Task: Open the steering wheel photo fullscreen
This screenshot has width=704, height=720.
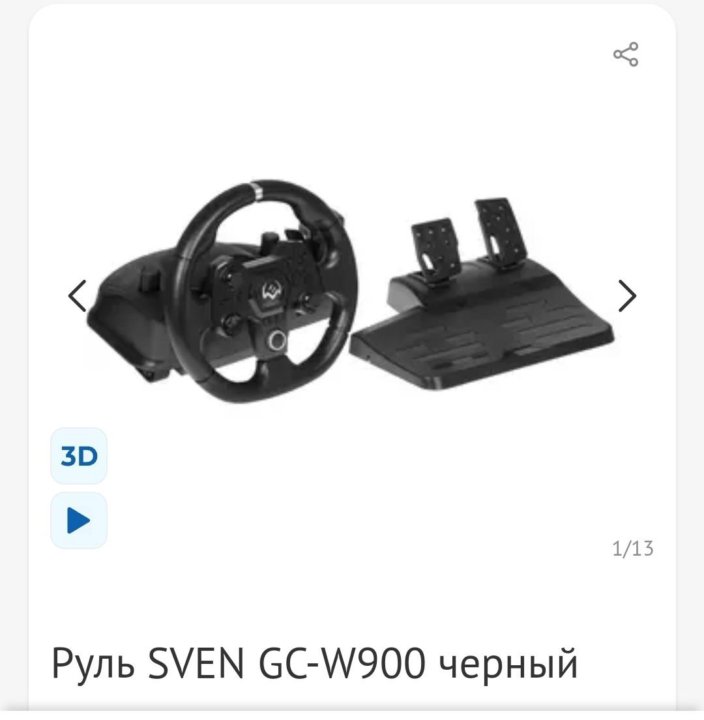Action: [350, 295]
